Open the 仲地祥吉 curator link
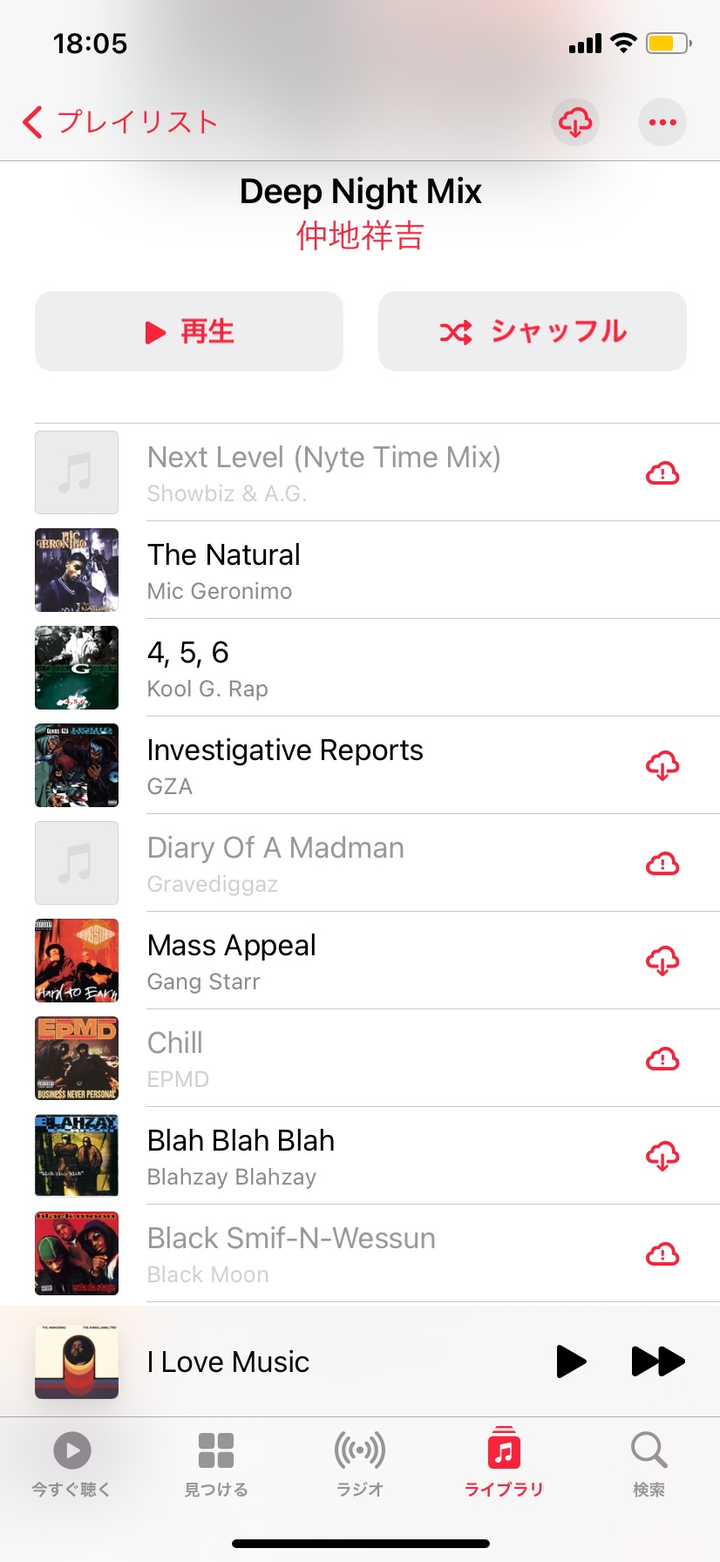Image resolution: width=720 pixels, height=1562 pixels. click(x=360, y=236)
